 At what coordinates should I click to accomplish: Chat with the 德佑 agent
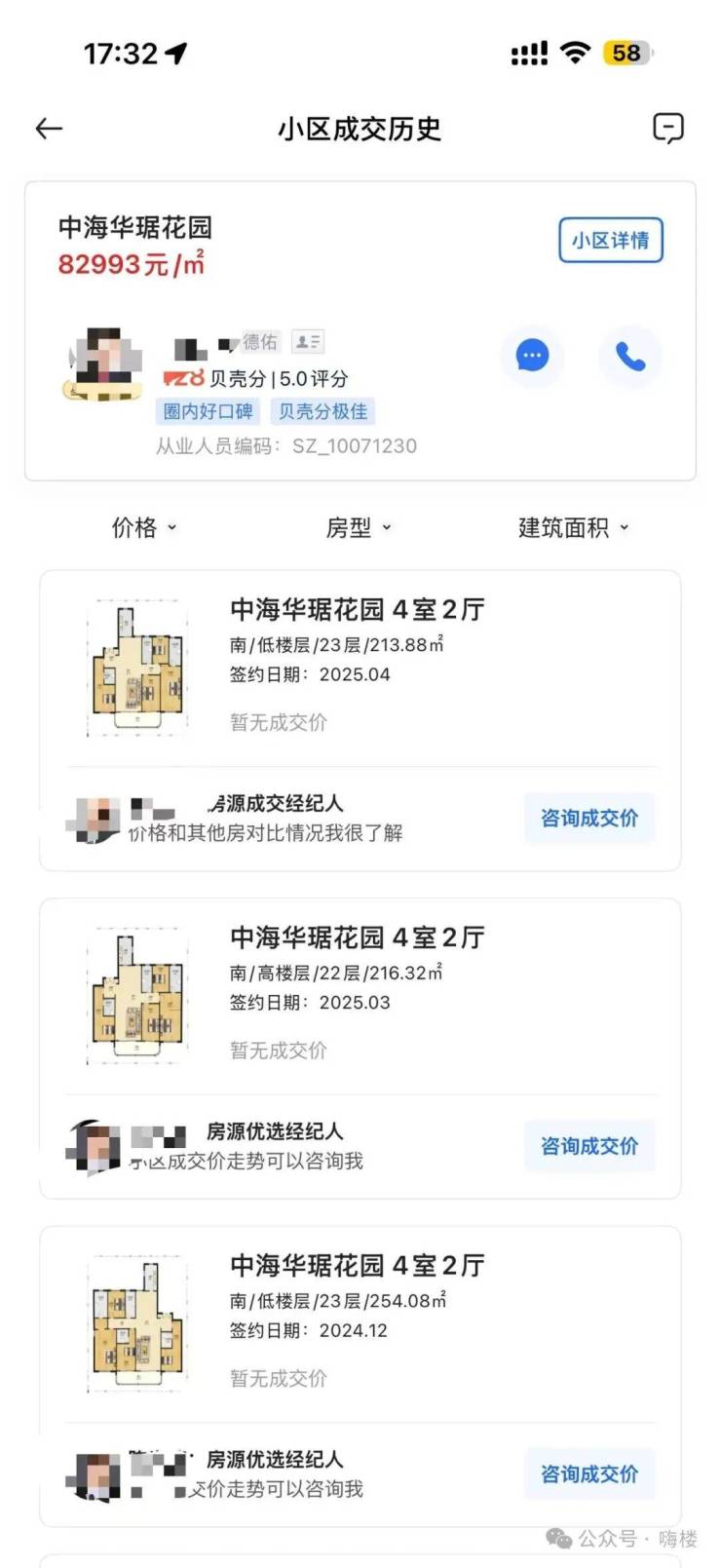[x=531, y=356]
